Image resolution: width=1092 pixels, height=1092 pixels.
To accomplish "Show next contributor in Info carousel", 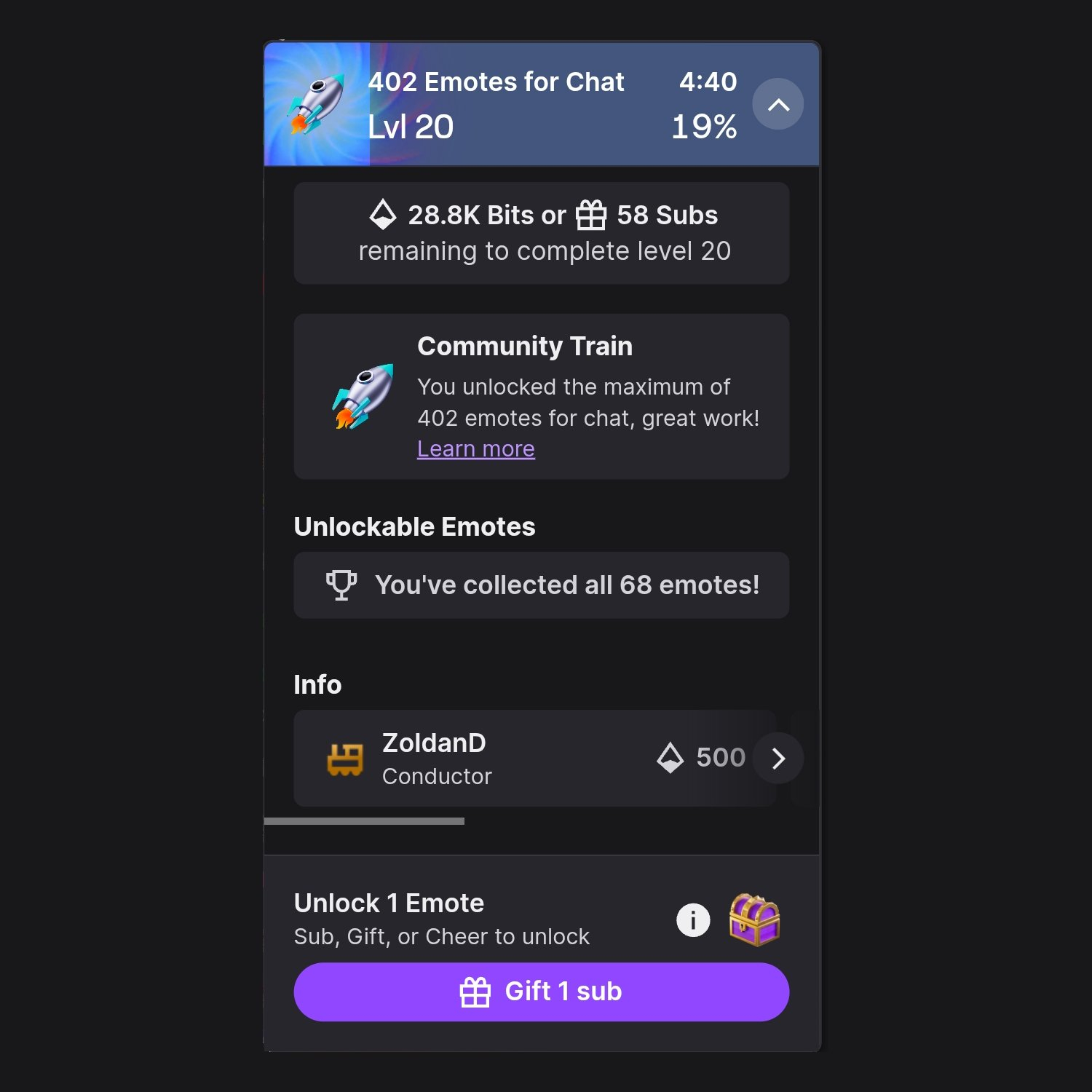I will [x=778, y=759].
